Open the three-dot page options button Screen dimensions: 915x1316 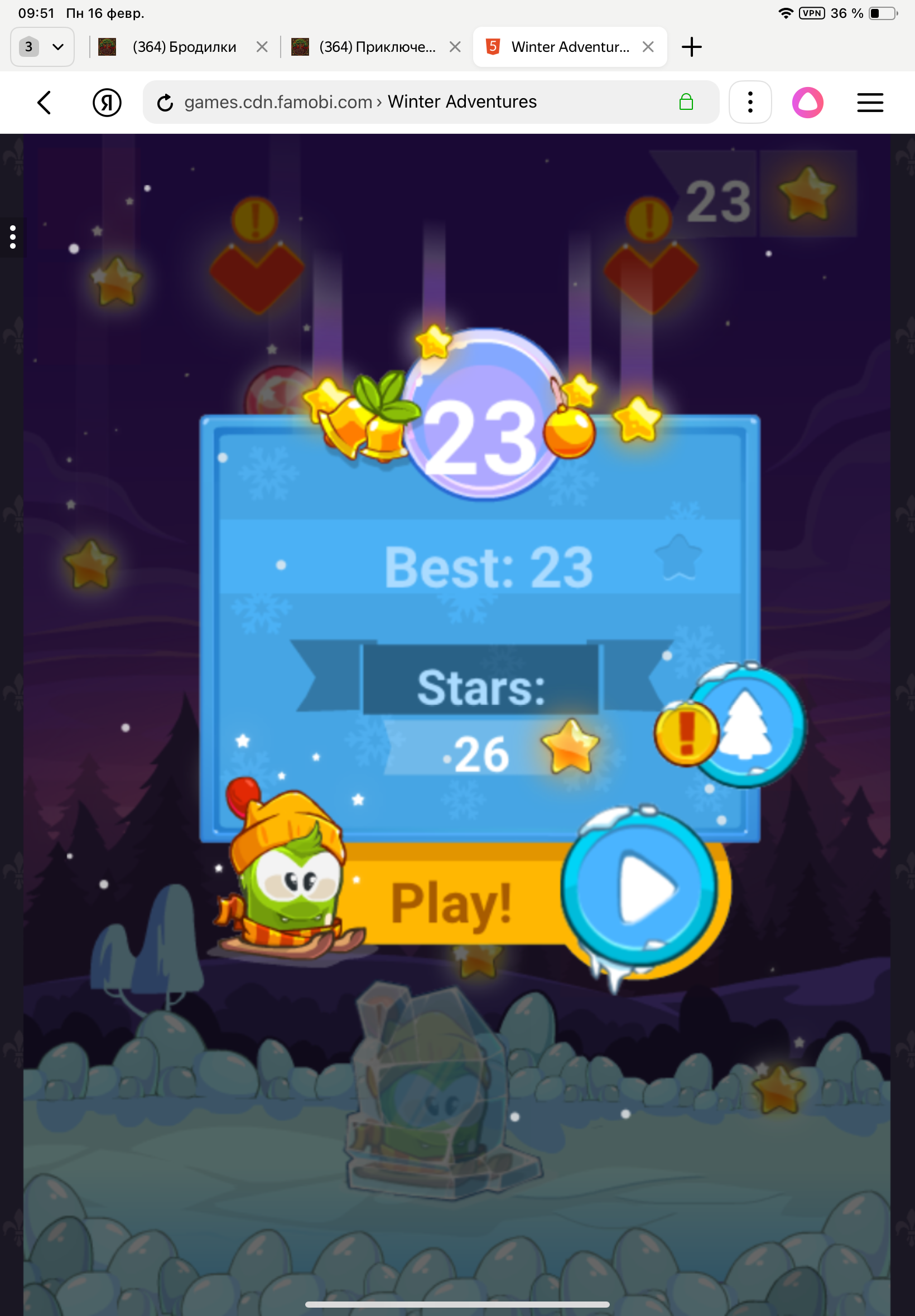(749, 103)
